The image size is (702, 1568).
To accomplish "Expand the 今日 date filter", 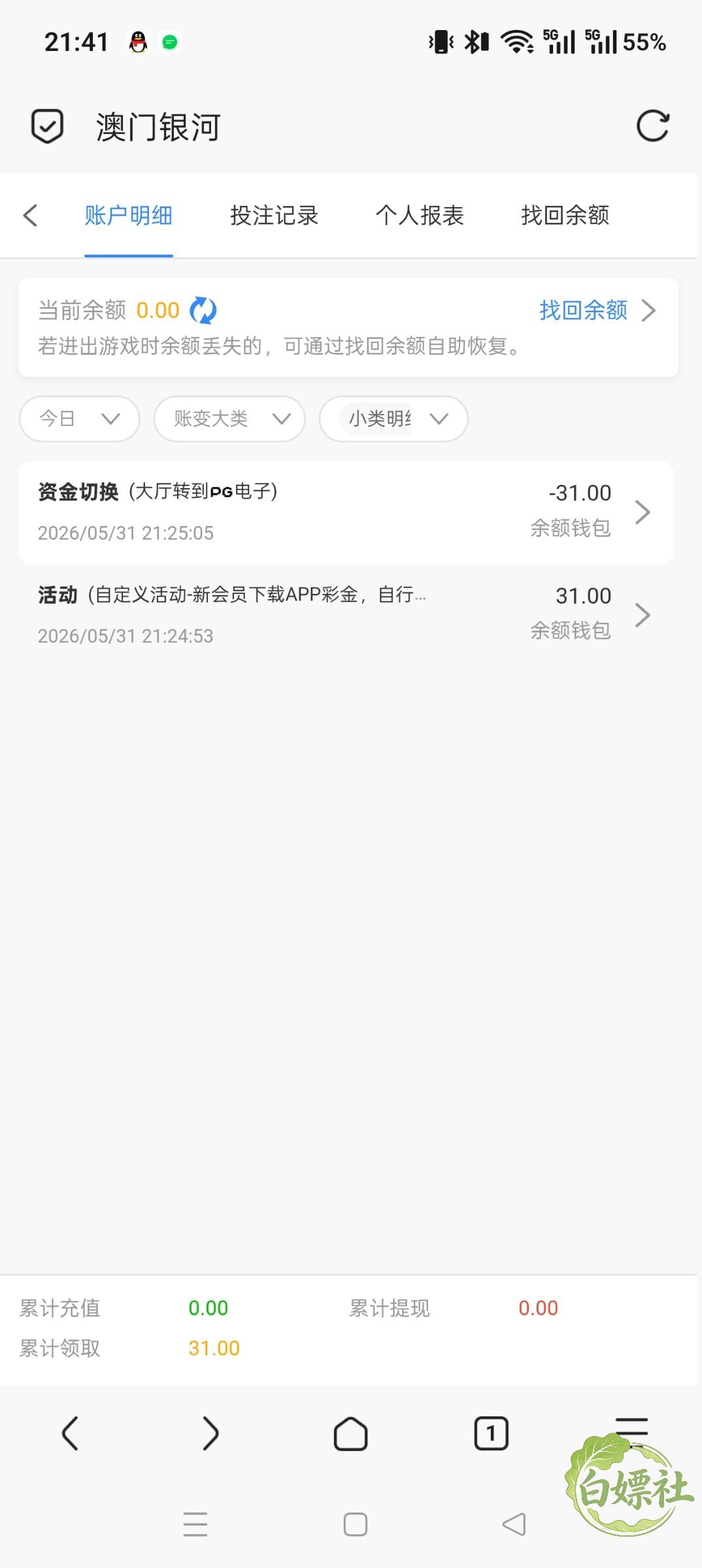I will coord(80,419).
